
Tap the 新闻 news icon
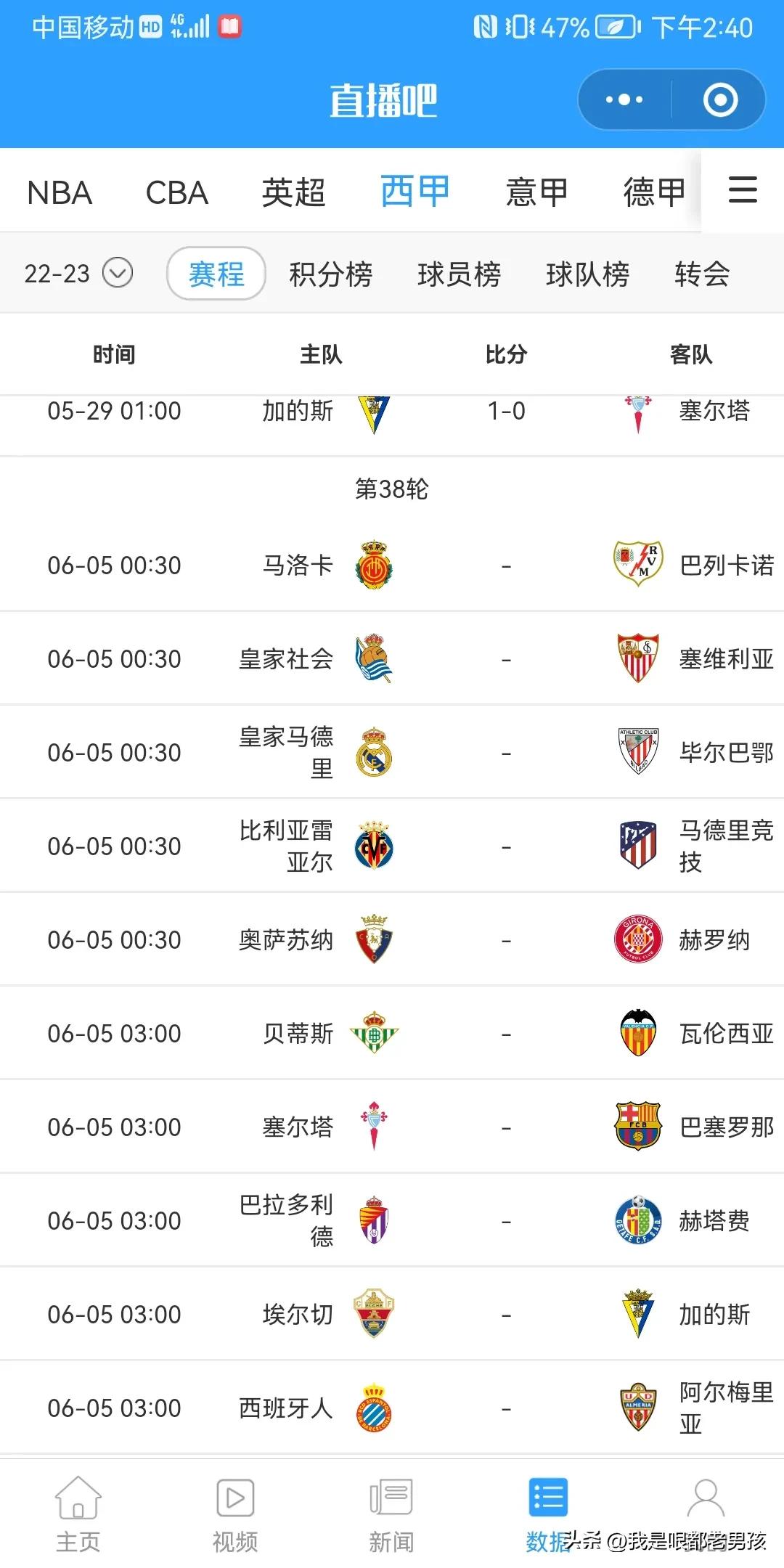(x=392, y=1495)
